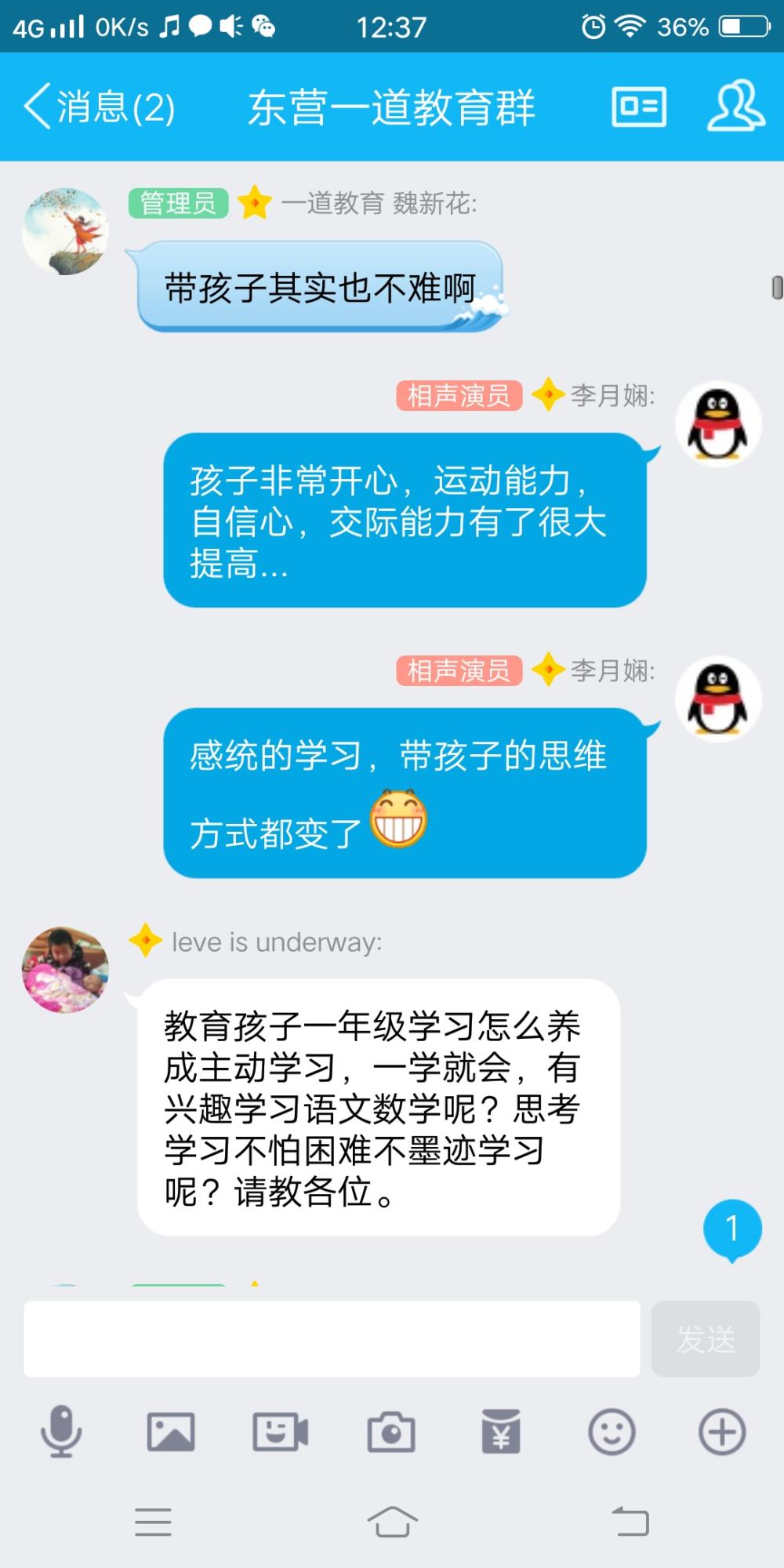Open the emoji panel
This screenshot has width=784, height=1568.
612,1432
